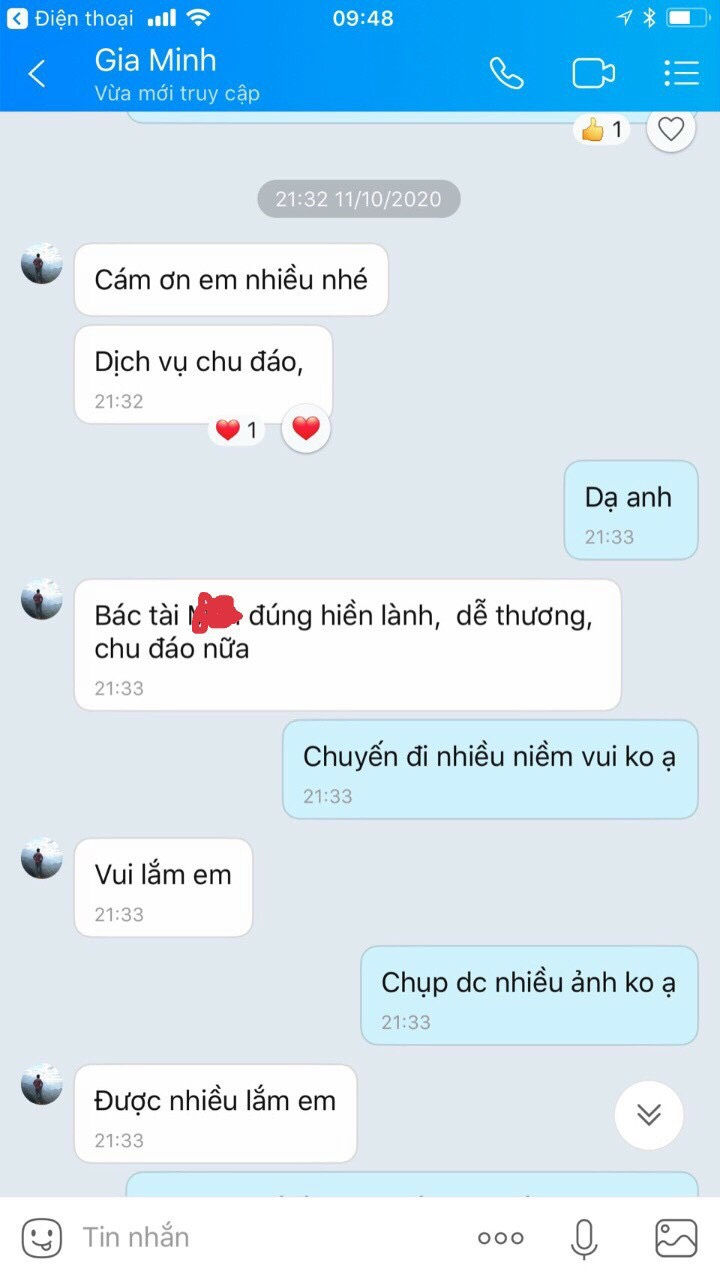Open more attachment options
The width and height of the screenshot is (720, 1280).
[500, 1238]
